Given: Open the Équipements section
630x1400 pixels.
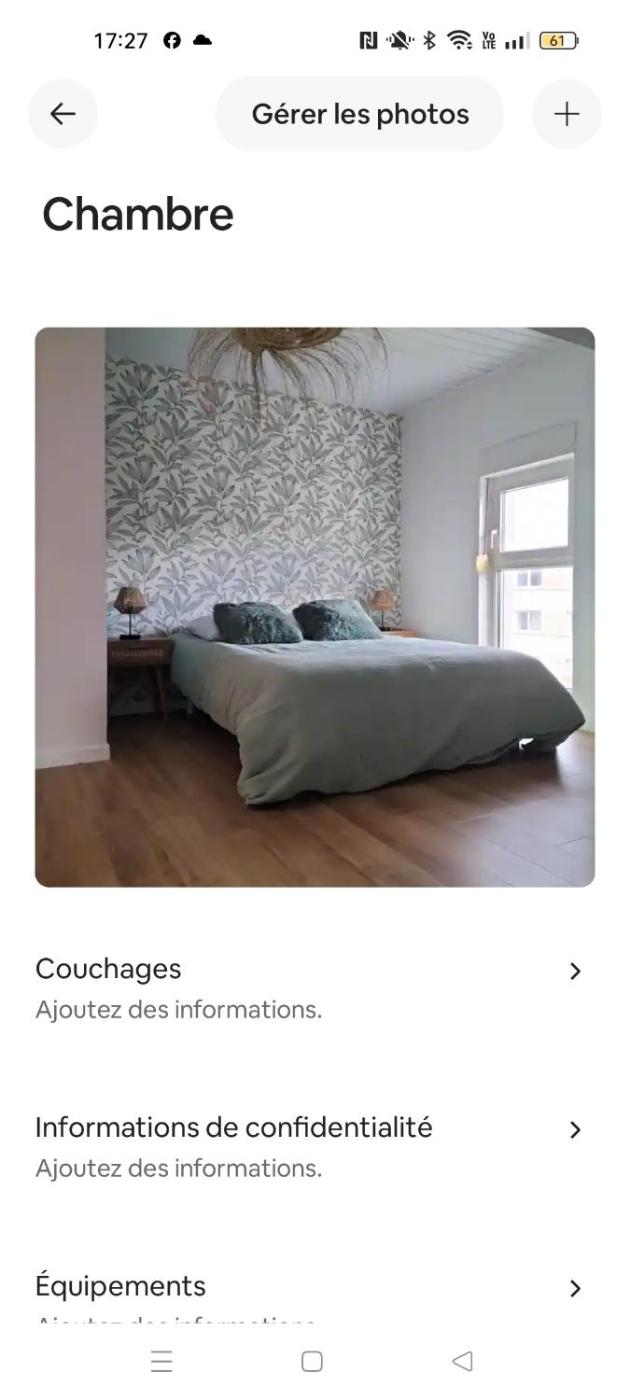Looking at the screenshot, I should (309, 1288).
